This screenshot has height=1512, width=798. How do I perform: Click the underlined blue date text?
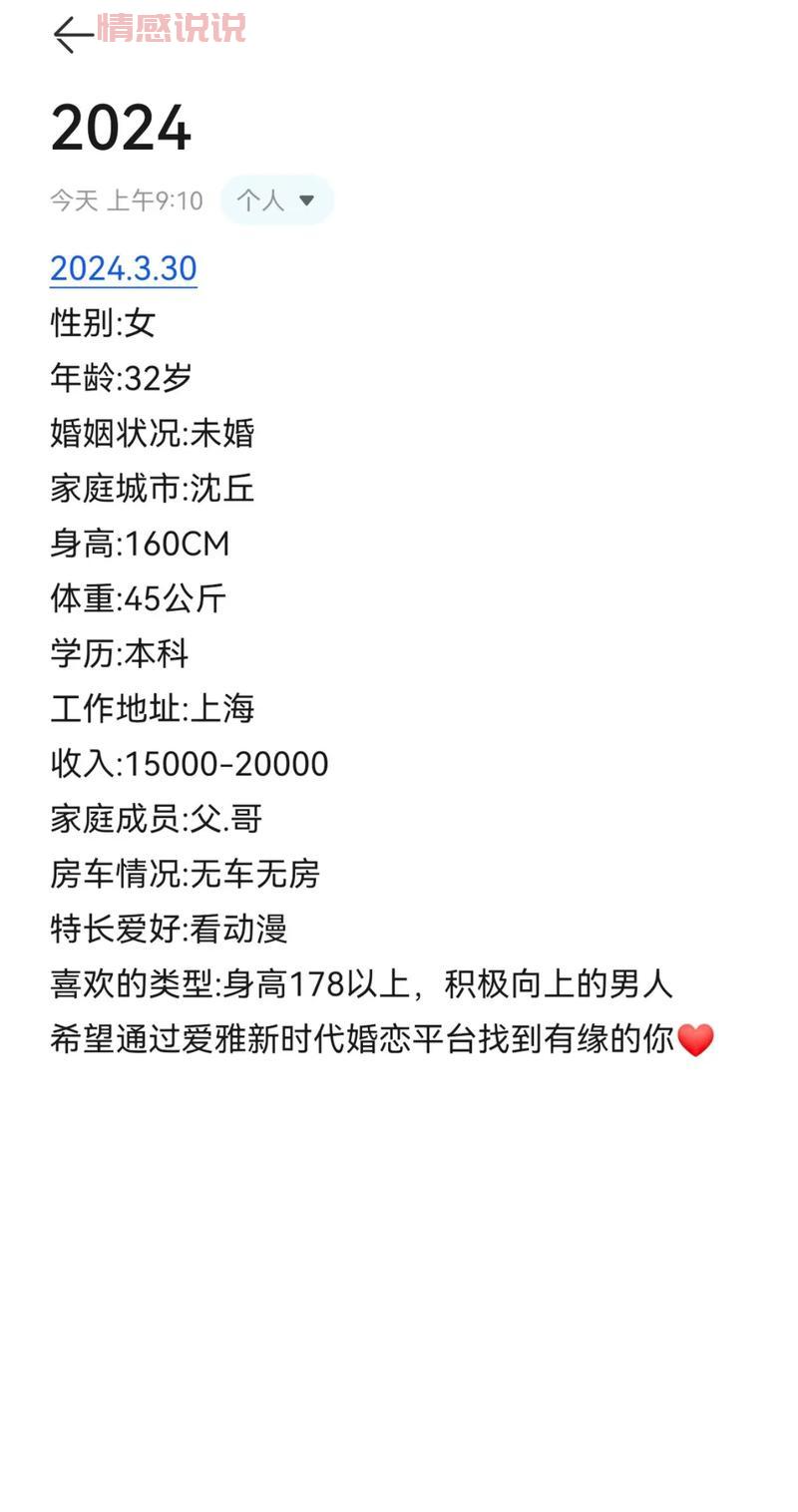(x=122, y=267)
